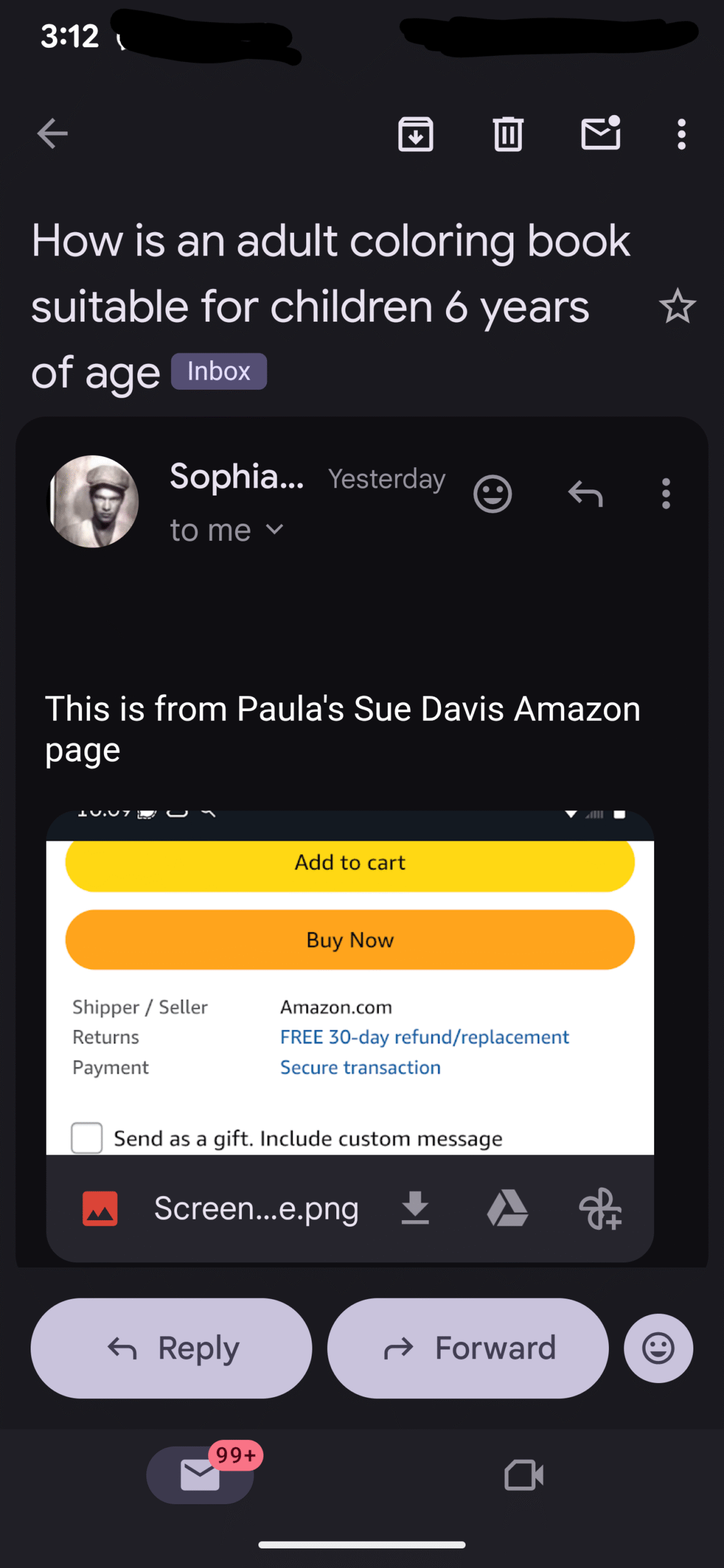Forward this email
724x1568 pixels.
[x=468, y=1348]
